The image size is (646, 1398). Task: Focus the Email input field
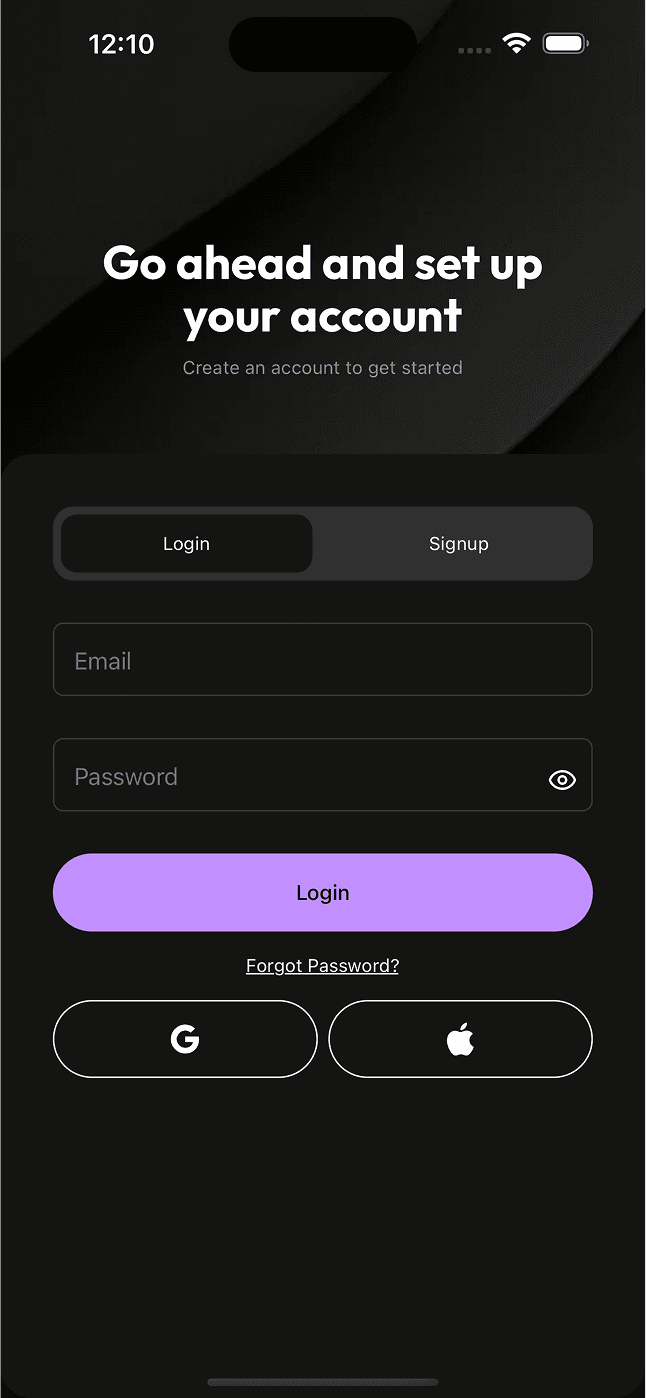point(322,660)
